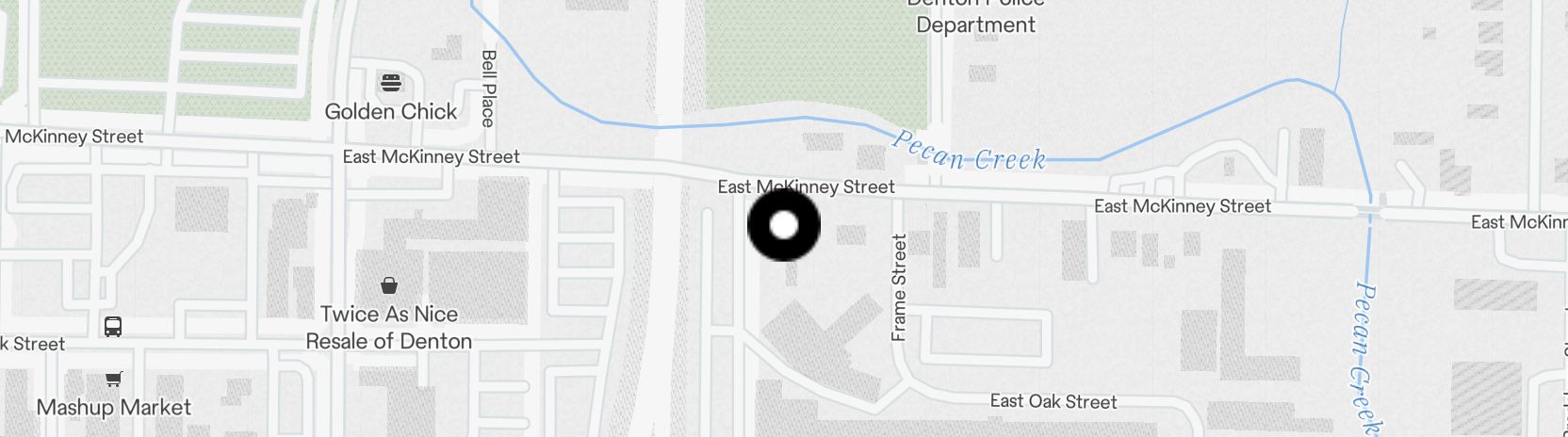Open the Mashup Market place marker

click(113, 380)
